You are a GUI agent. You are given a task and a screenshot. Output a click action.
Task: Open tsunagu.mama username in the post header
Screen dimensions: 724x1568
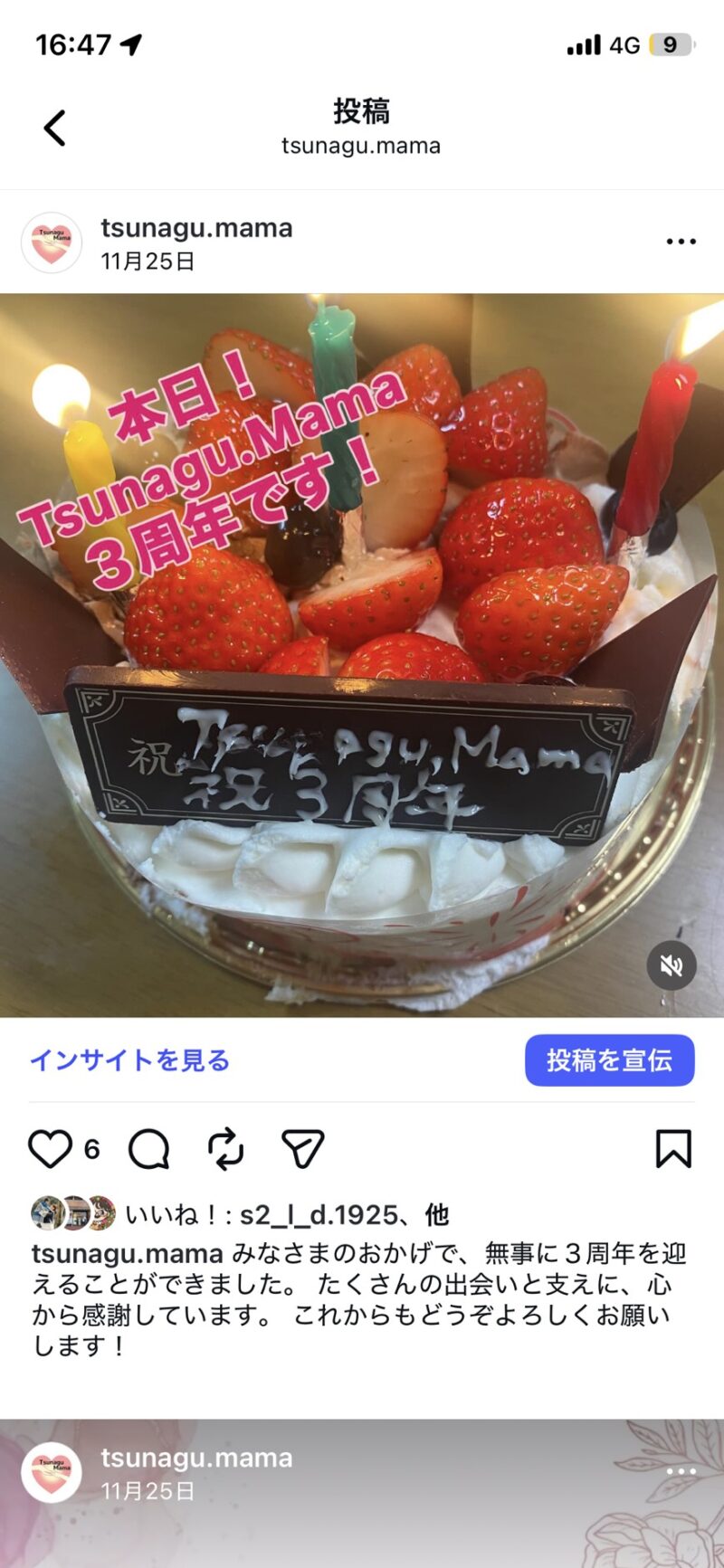(x=196, y=228)
